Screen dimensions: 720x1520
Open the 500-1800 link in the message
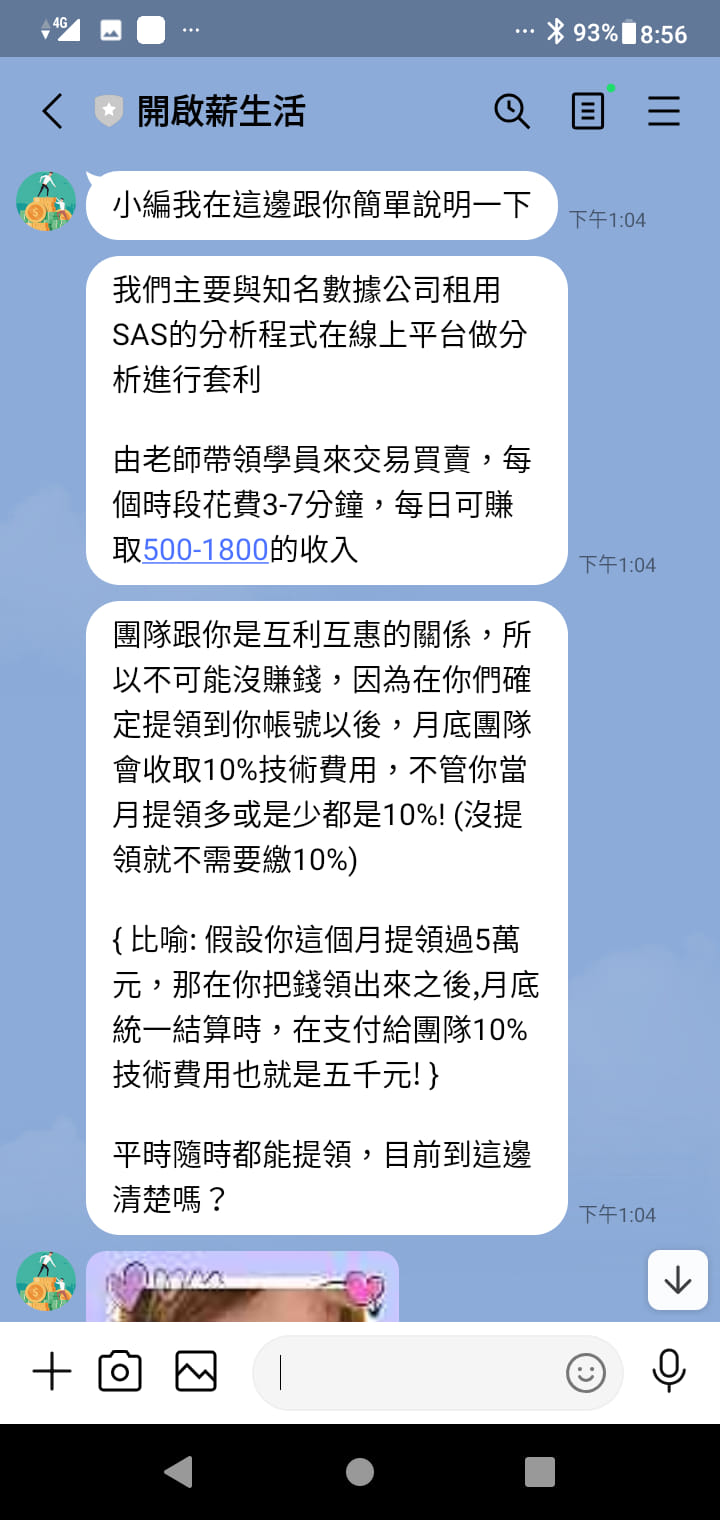[205, 549]
